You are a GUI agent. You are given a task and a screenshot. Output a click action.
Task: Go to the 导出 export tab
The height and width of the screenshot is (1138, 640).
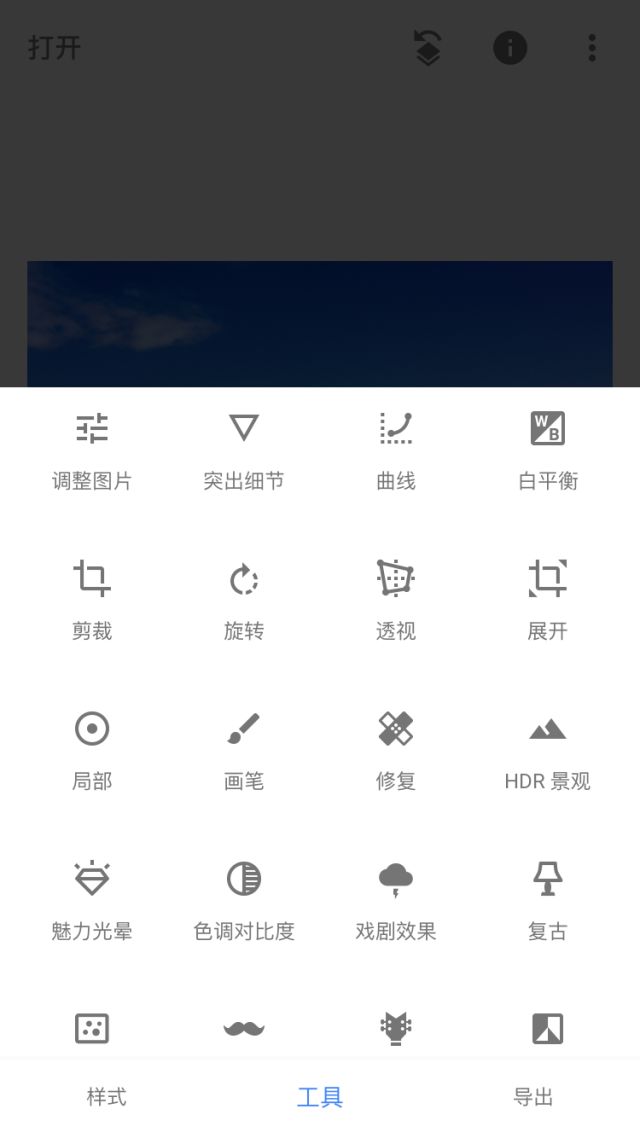click(x=533, y=1097)
